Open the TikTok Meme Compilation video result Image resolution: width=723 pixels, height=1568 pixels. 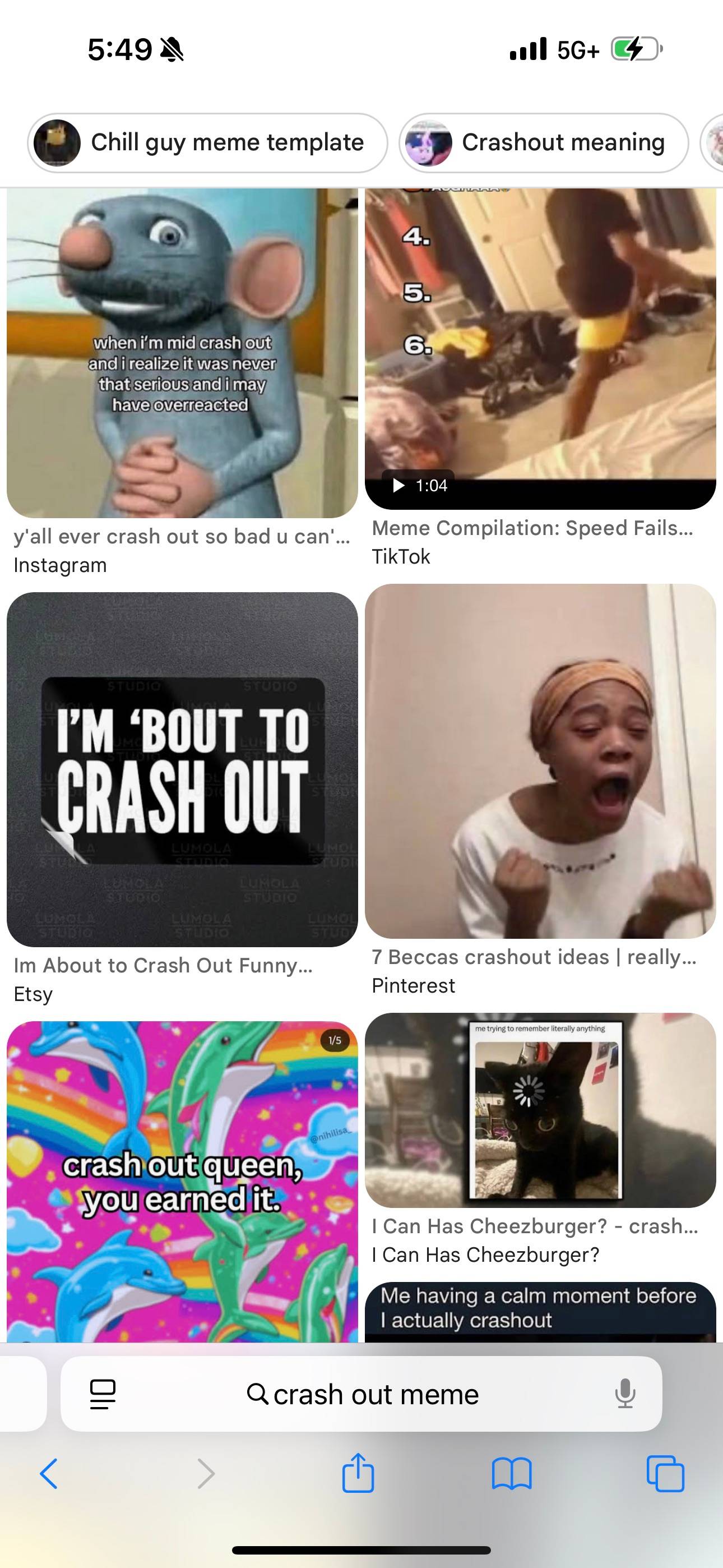(540, 348)
